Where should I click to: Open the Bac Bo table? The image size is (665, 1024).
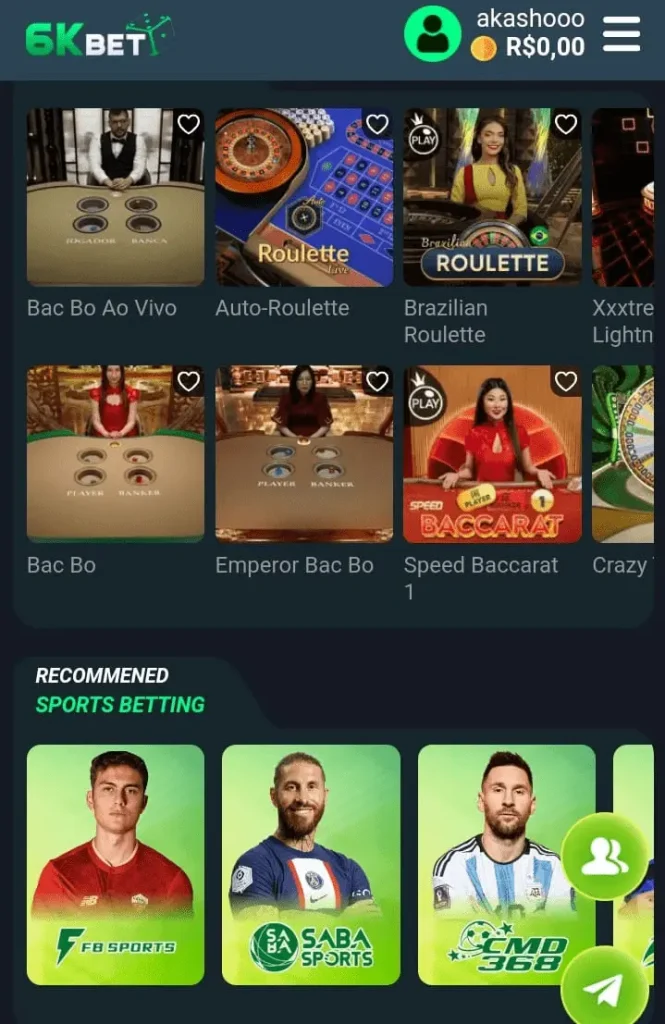(115, 454)
